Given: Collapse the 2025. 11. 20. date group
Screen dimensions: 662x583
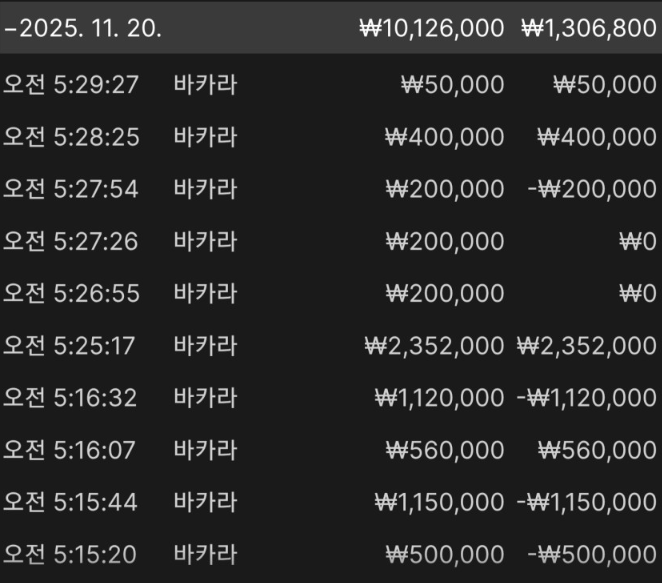Looking at the screenshot, I should [x=83, y=28].
